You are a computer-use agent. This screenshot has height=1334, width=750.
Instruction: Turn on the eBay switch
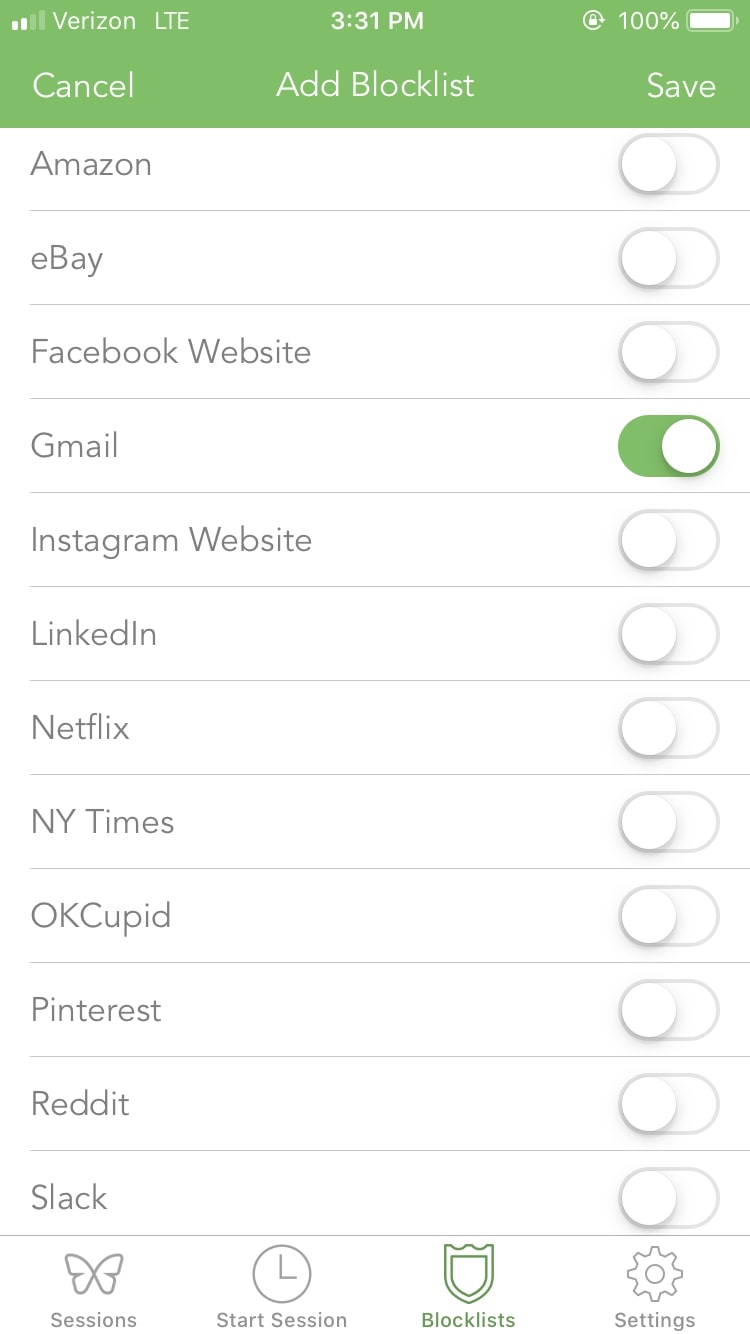pyautogui.click(x=668, y=258)
